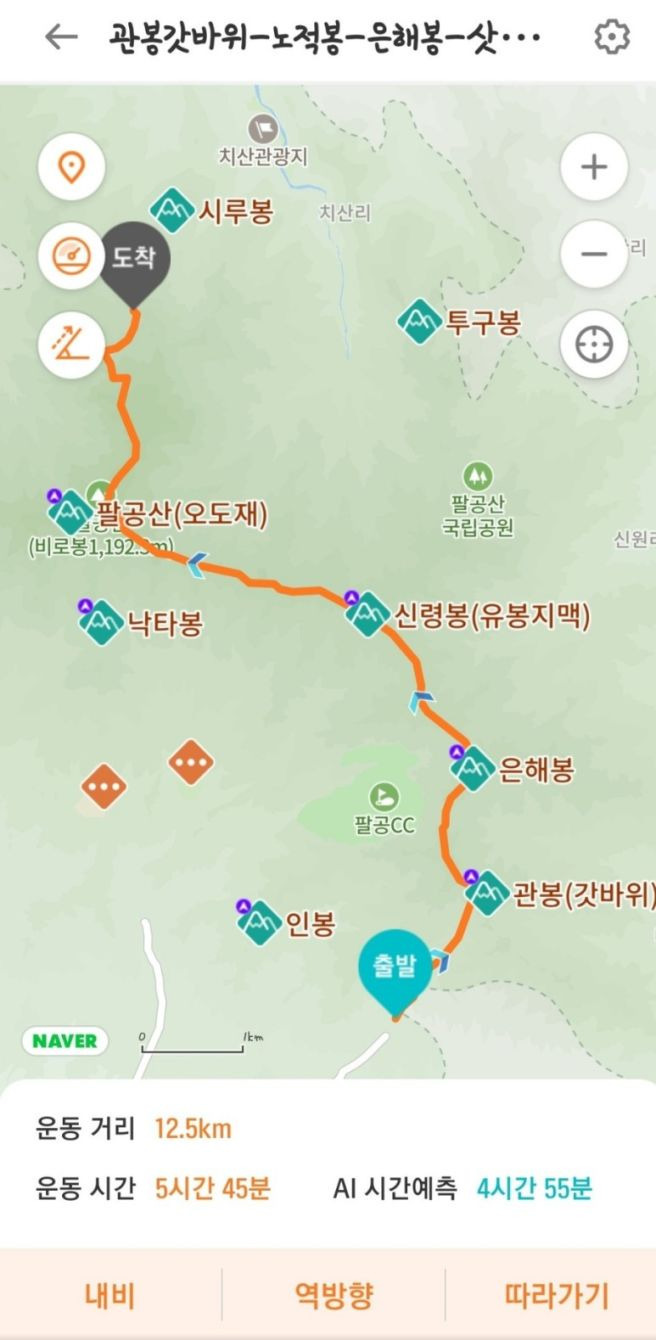The image size is (656, 1340).
Task: Open the 관봉(갓바위) peak marker
Action: coord(488,893)
